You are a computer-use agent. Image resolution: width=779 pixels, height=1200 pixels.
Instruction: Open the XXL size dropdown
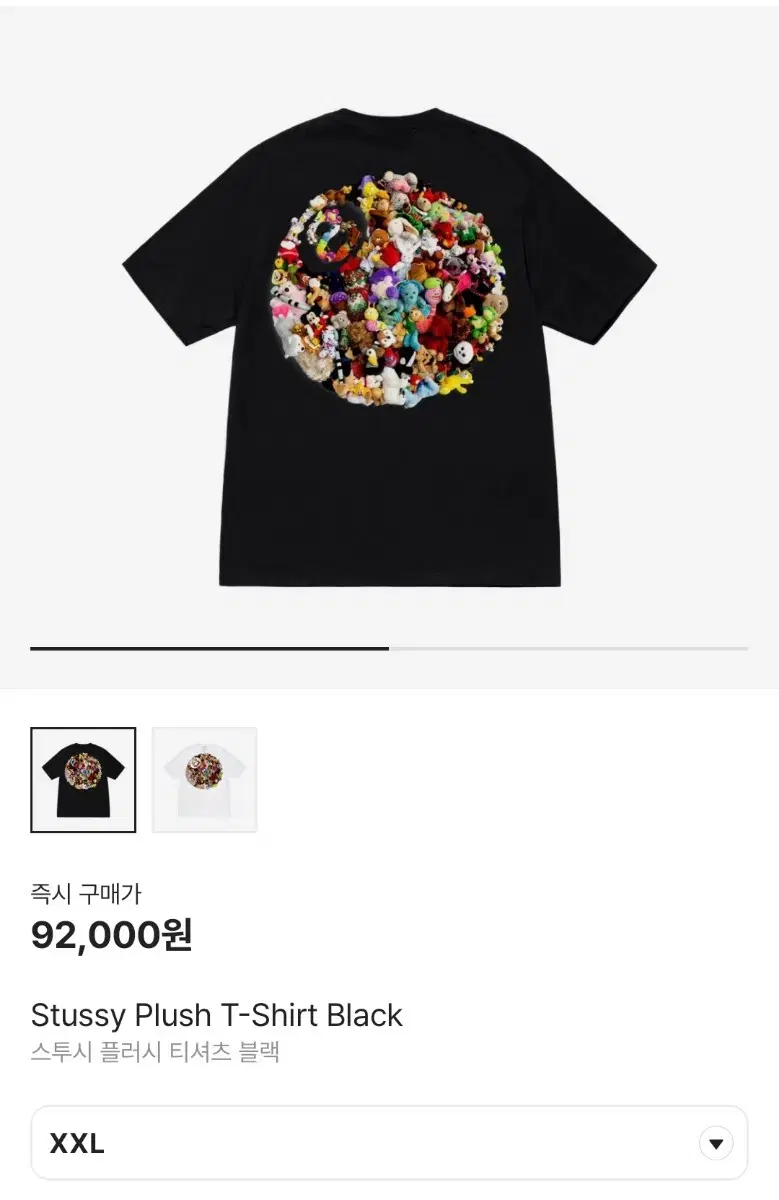pyautogui.click(x=389, y=1142)
